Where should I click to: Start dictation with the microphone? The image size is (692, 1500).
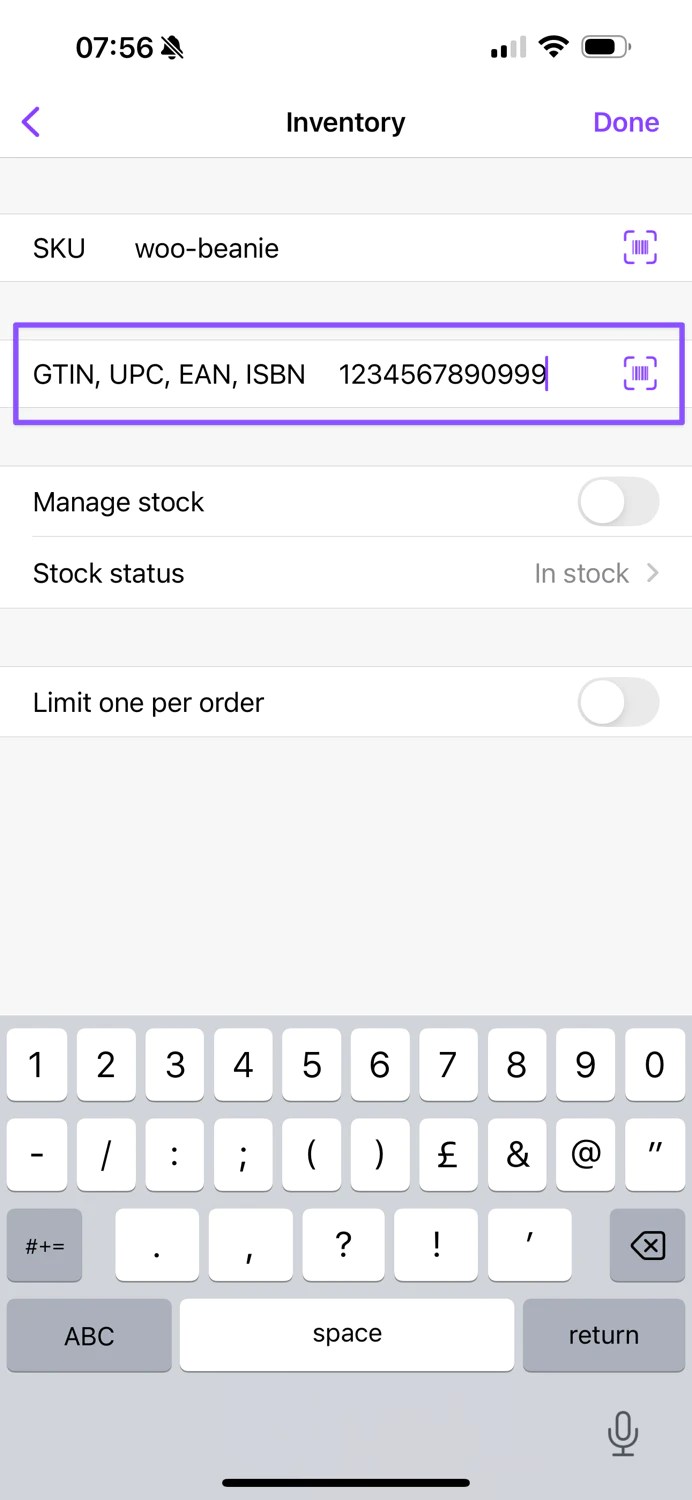tap(622, 1433)
